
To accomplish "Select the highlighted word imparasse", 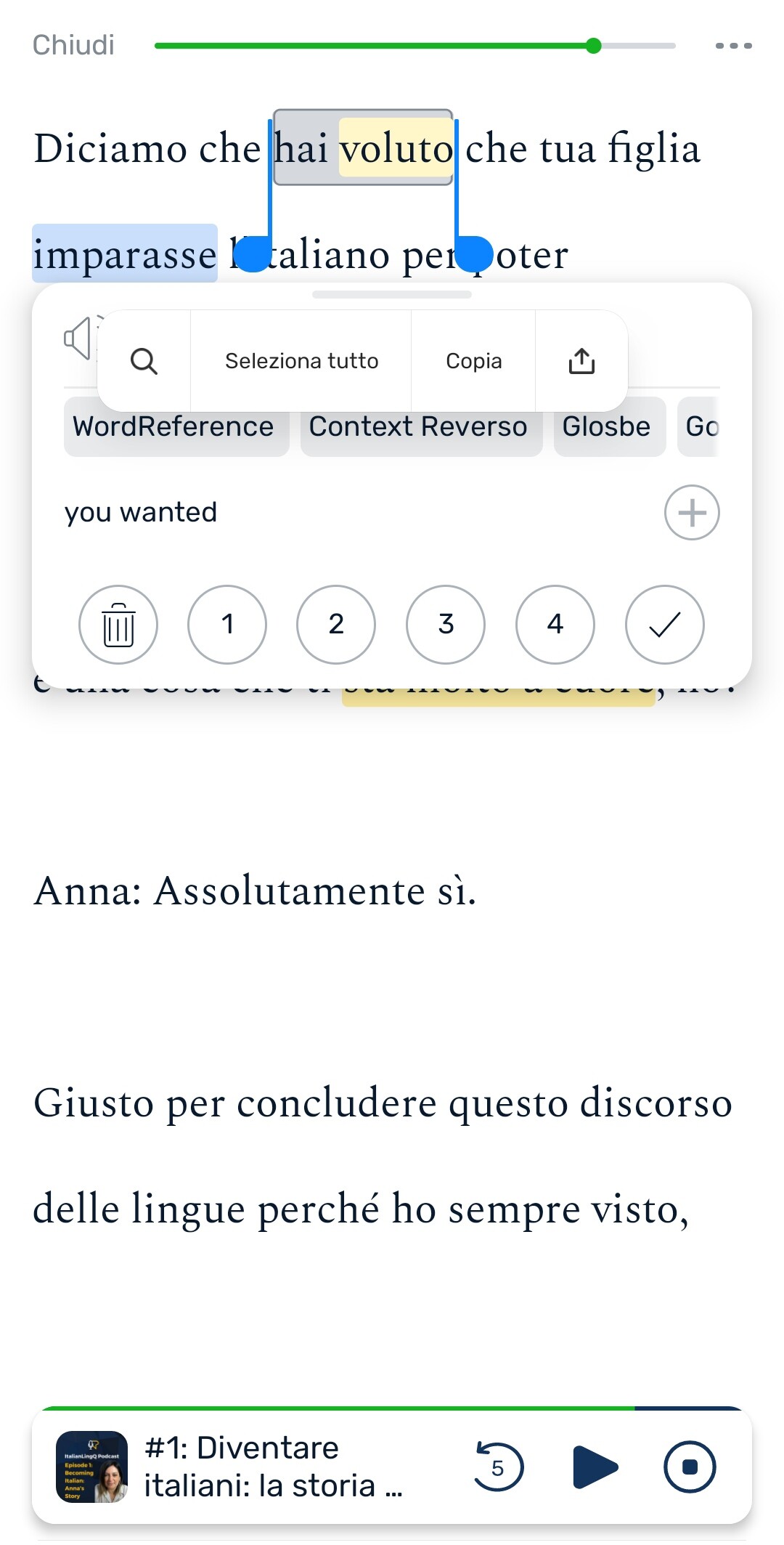I will 125,254.
